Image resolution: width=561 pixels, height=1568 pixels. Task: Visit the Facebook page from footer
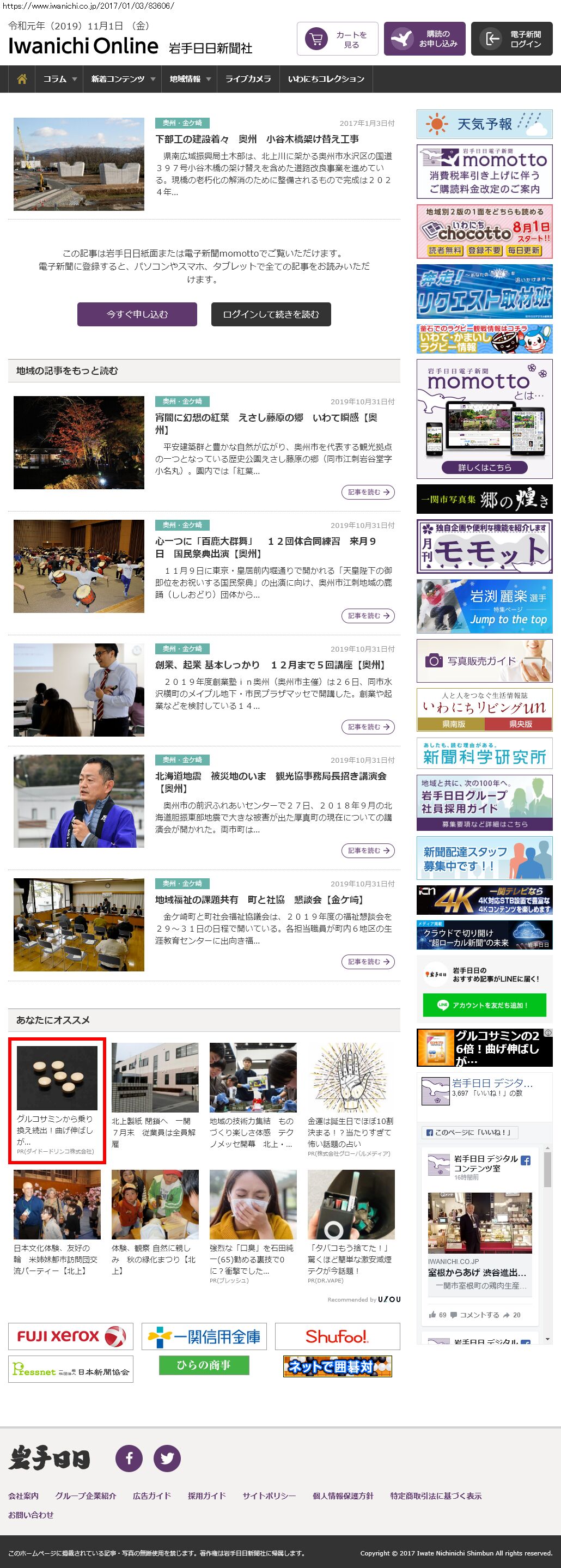[129, 1458]
